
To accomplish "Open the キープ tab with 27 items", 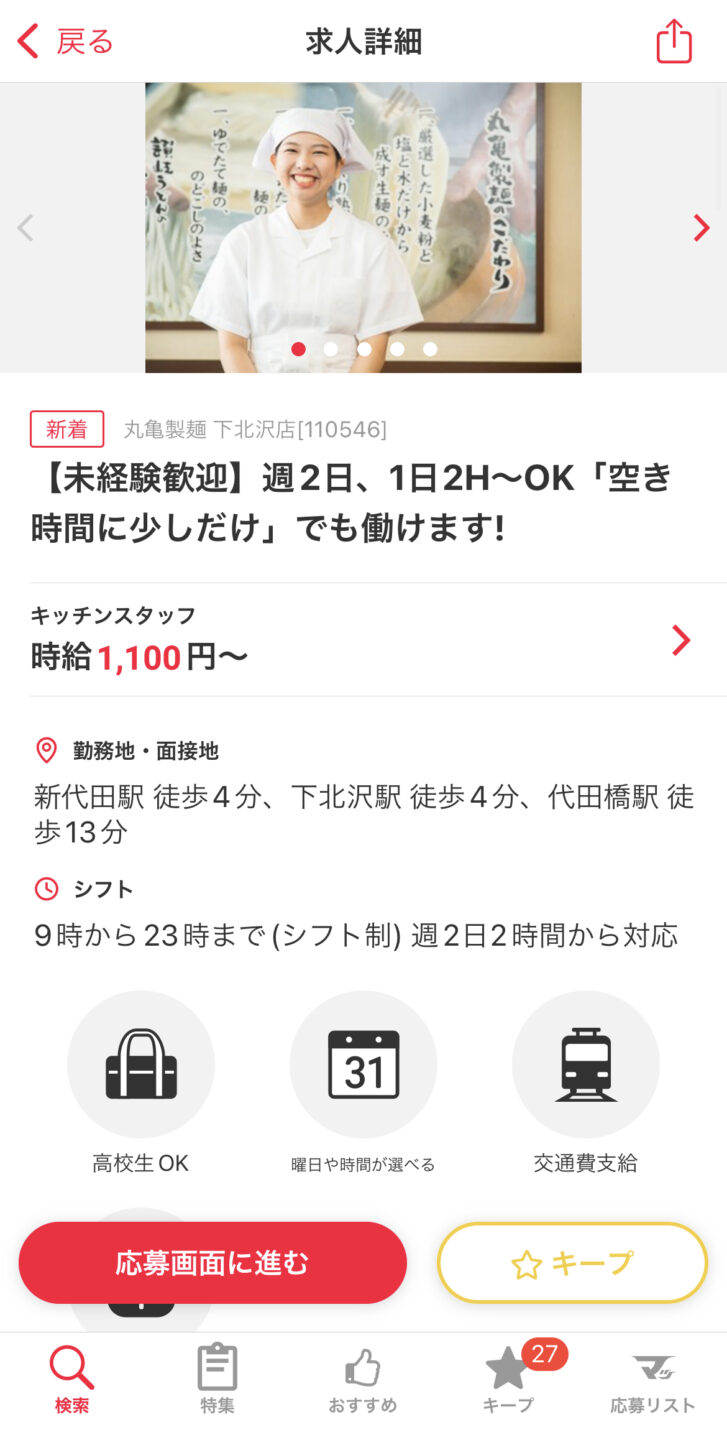I will [x=508, y=1380].
